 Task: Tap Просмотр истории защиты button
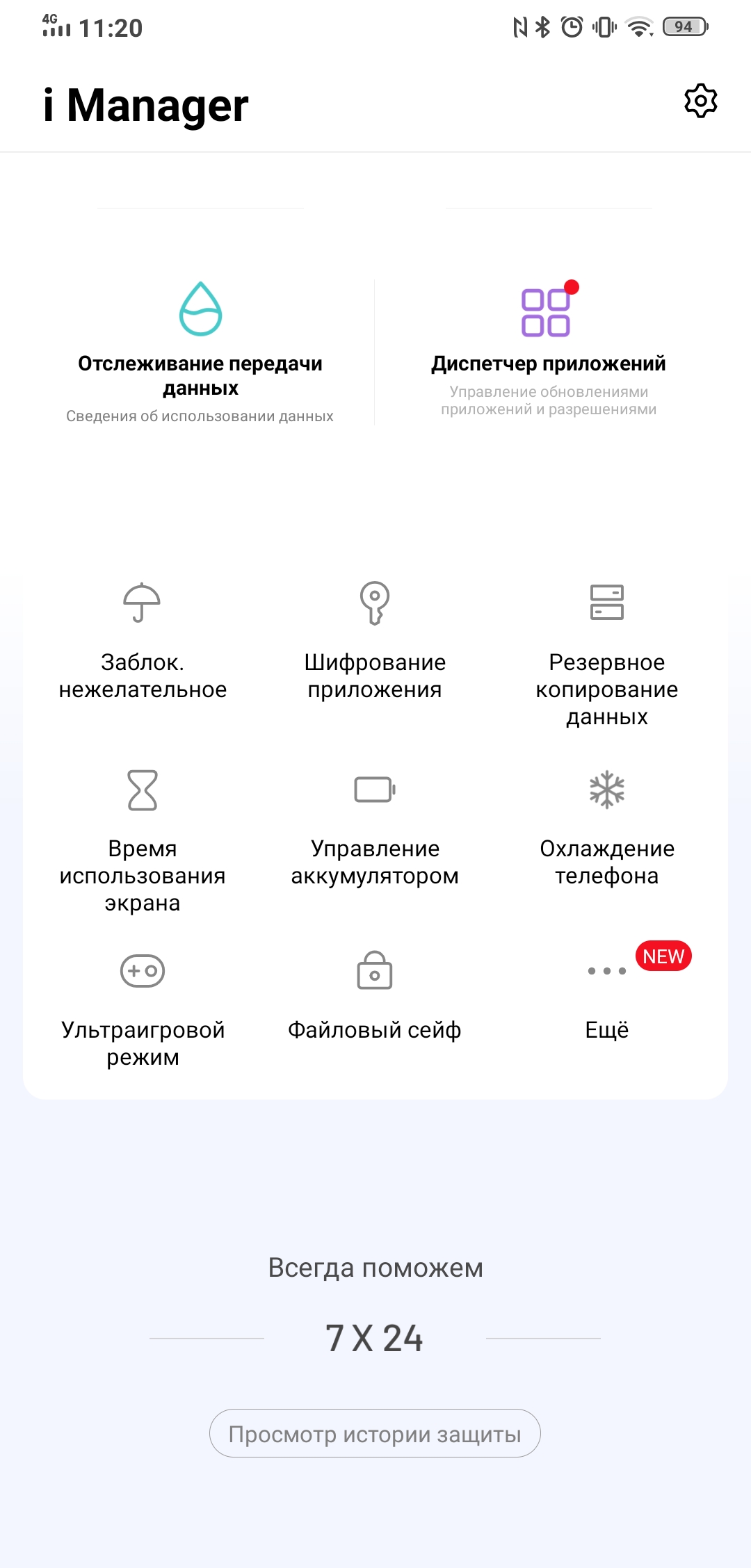tap(375, 1433)
